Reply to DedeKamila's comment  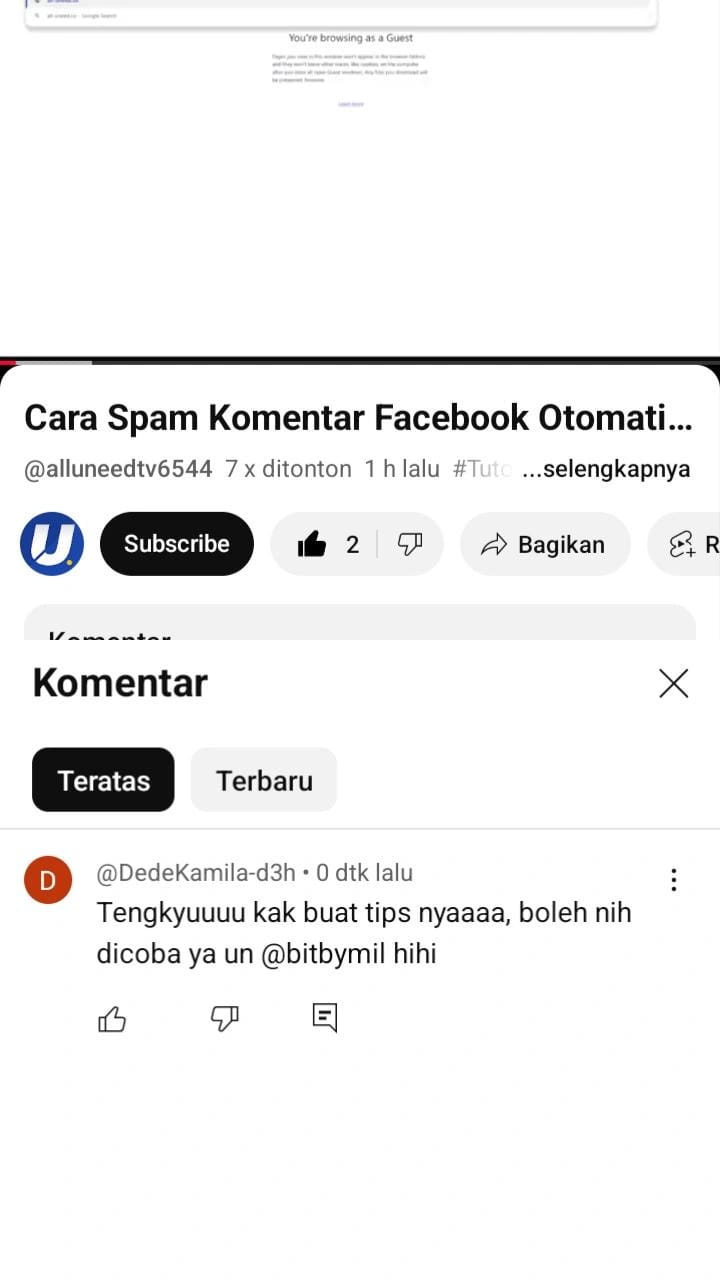325,1018
